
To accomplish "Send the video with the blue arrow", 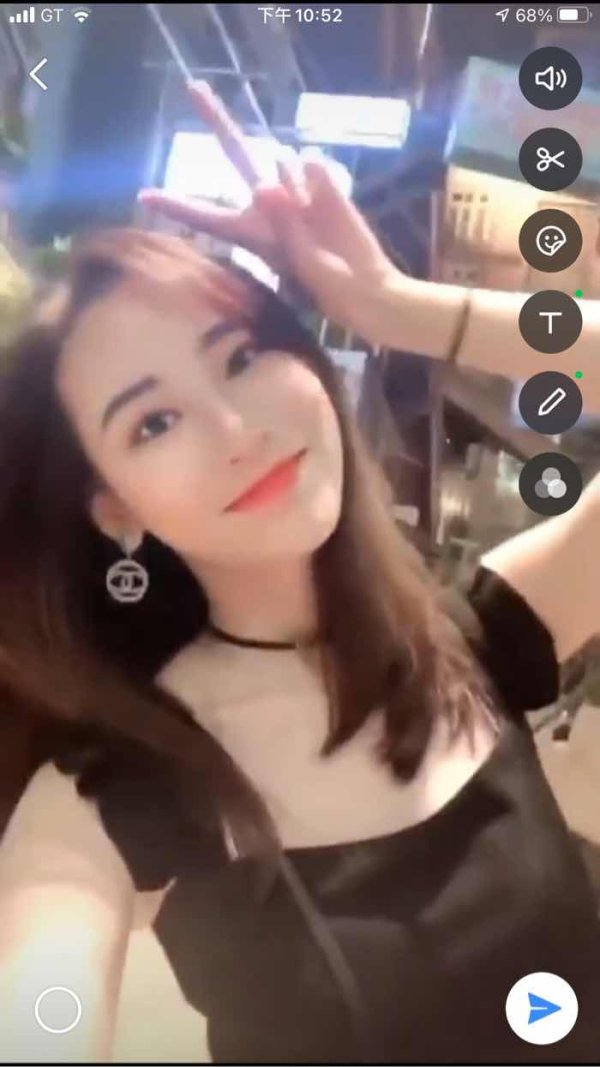I will [x=542, y=1008].
